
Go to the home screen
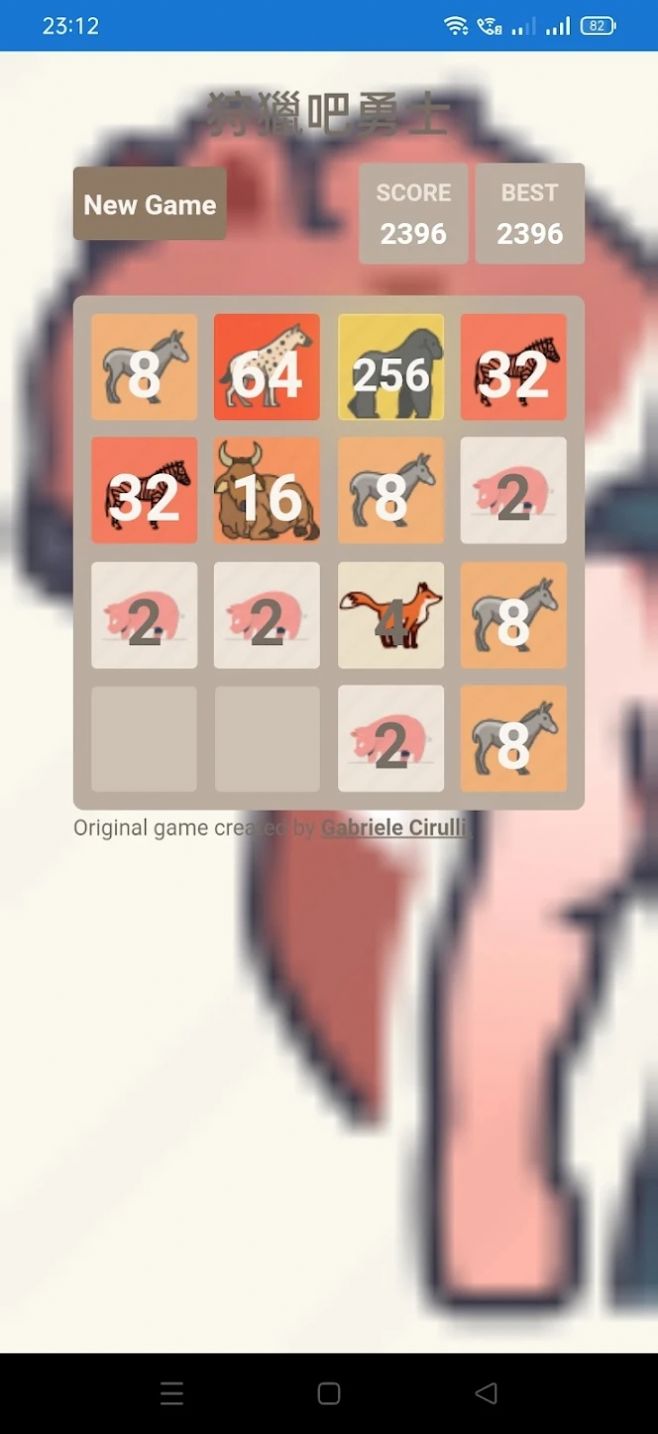click(329, 1393)
